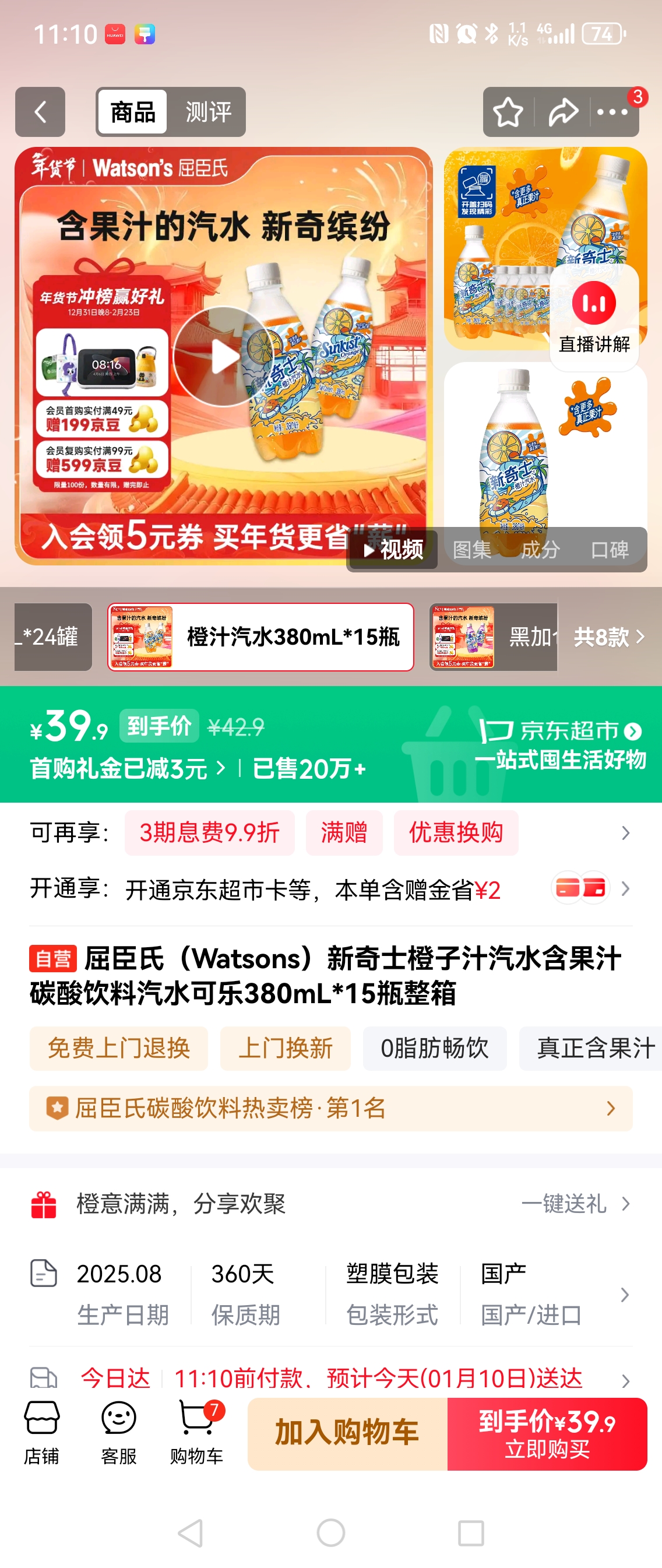This screenshot has height=1568, width=662.
Task: Switch to 图集 gallery tab
Action: (x=471, y=550)
